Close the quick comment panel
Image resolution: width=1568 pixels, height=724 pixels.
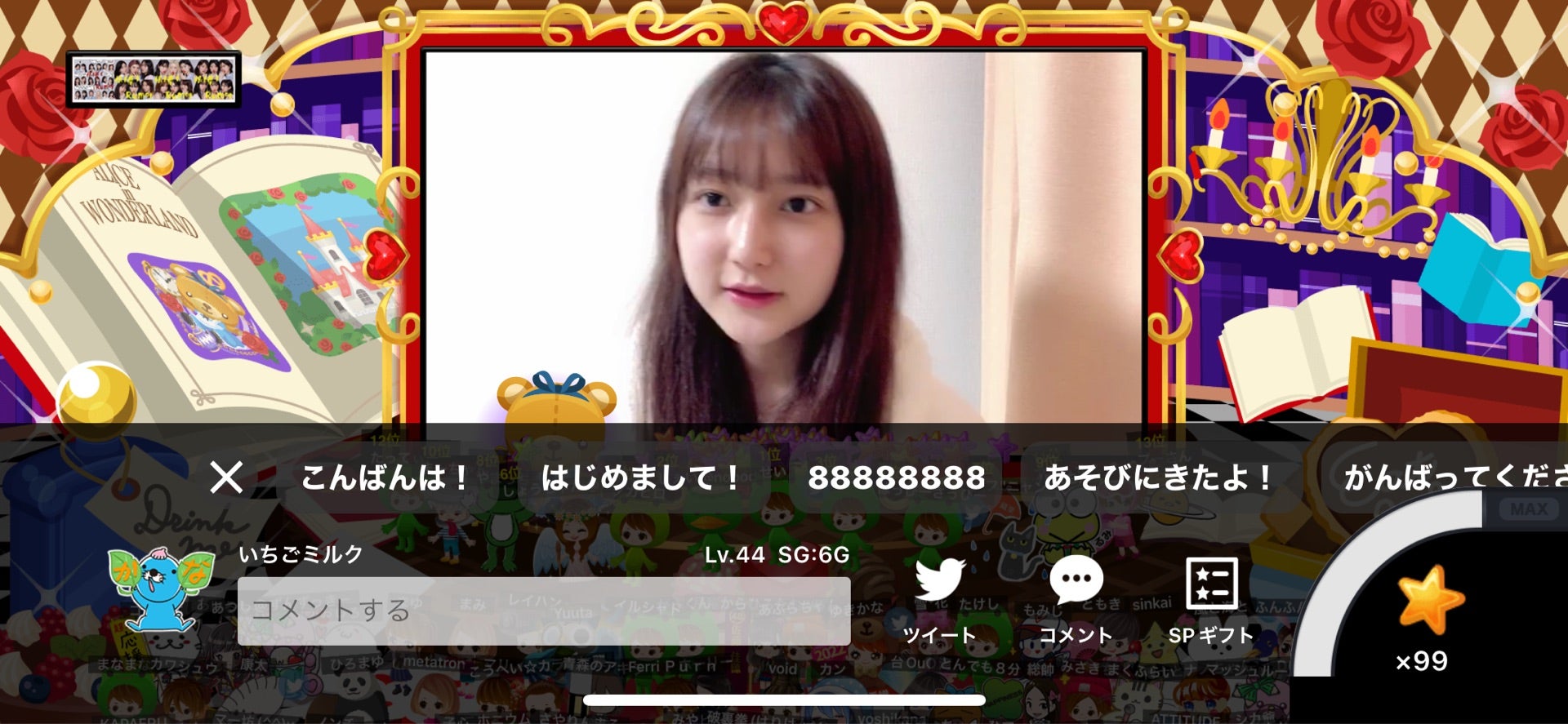click(226, 477)
